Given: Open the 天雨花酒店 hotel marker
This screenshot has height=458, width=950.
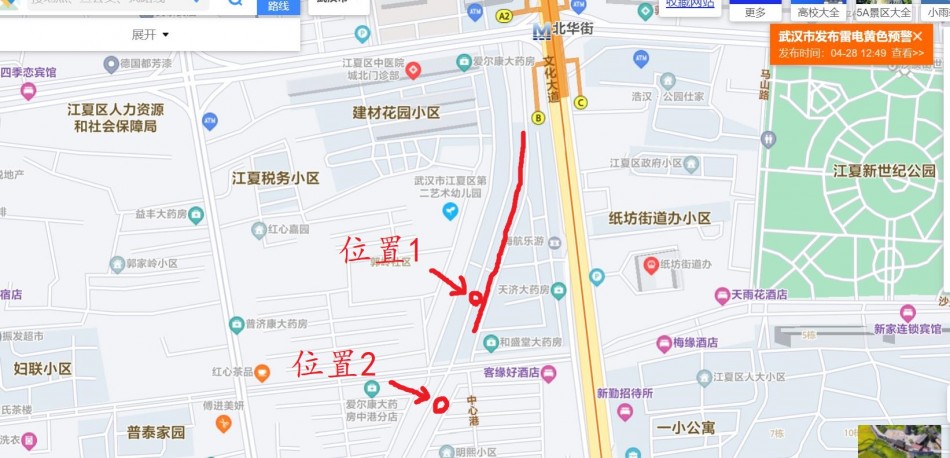Looking at the screenshot, I should click(723, 295).
